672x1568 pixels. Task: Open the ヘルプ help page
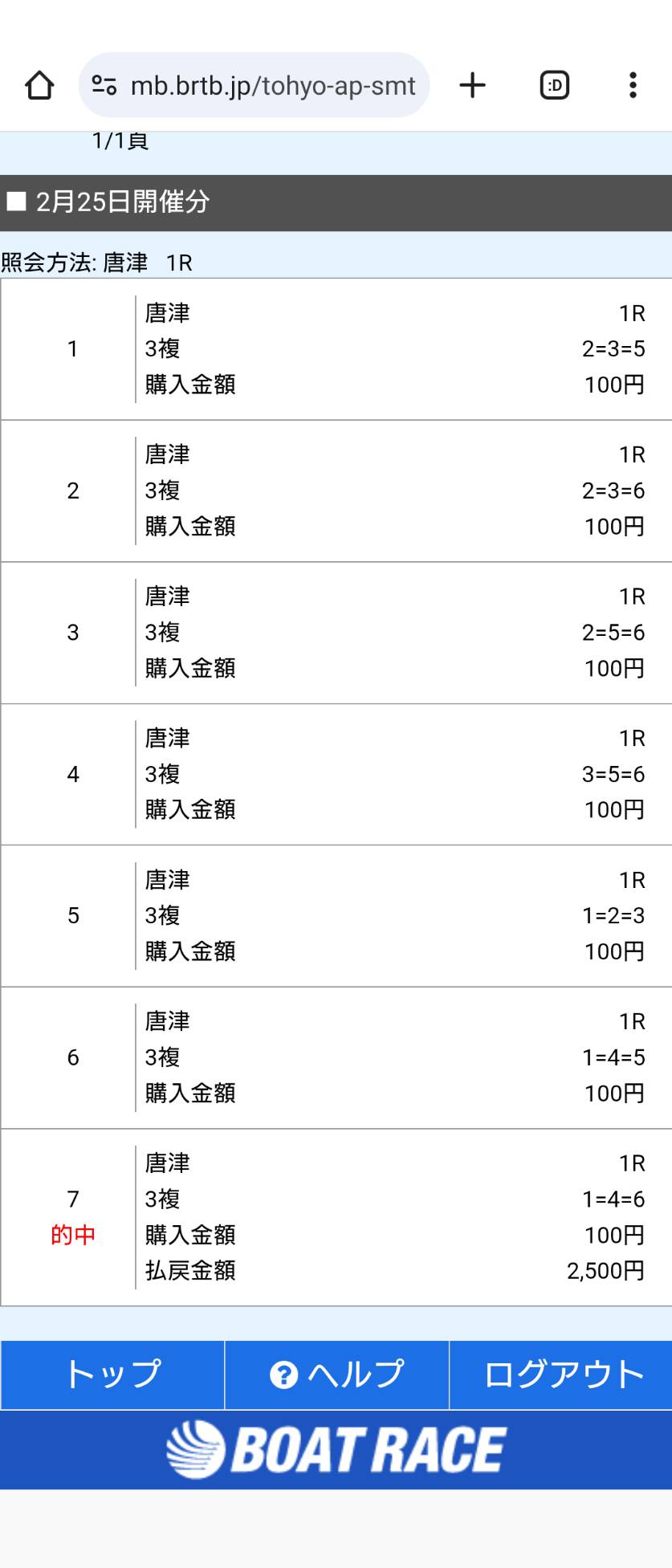tap(336, 1375)
